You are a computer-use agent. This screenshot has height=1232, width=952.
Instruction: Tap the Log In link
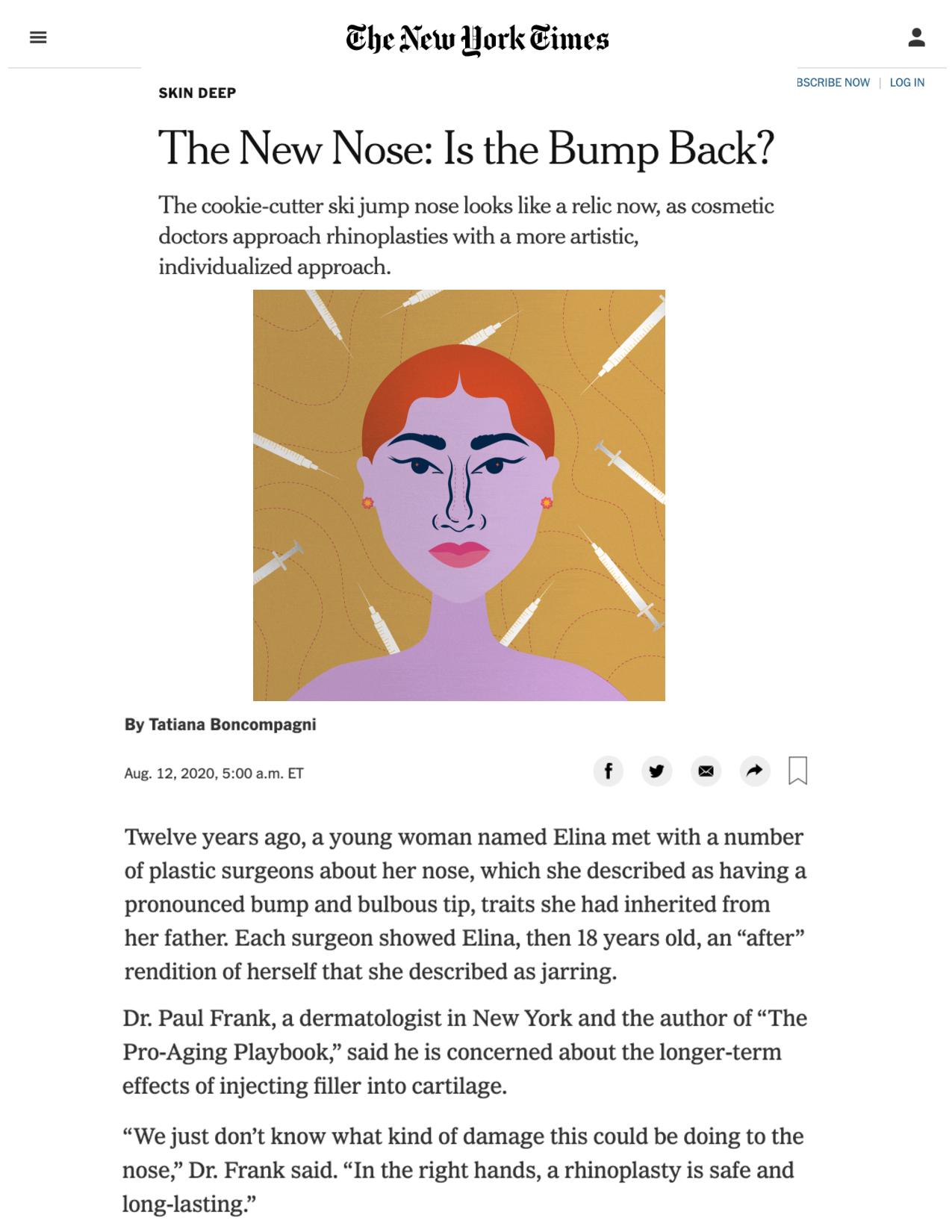point(906,83)
